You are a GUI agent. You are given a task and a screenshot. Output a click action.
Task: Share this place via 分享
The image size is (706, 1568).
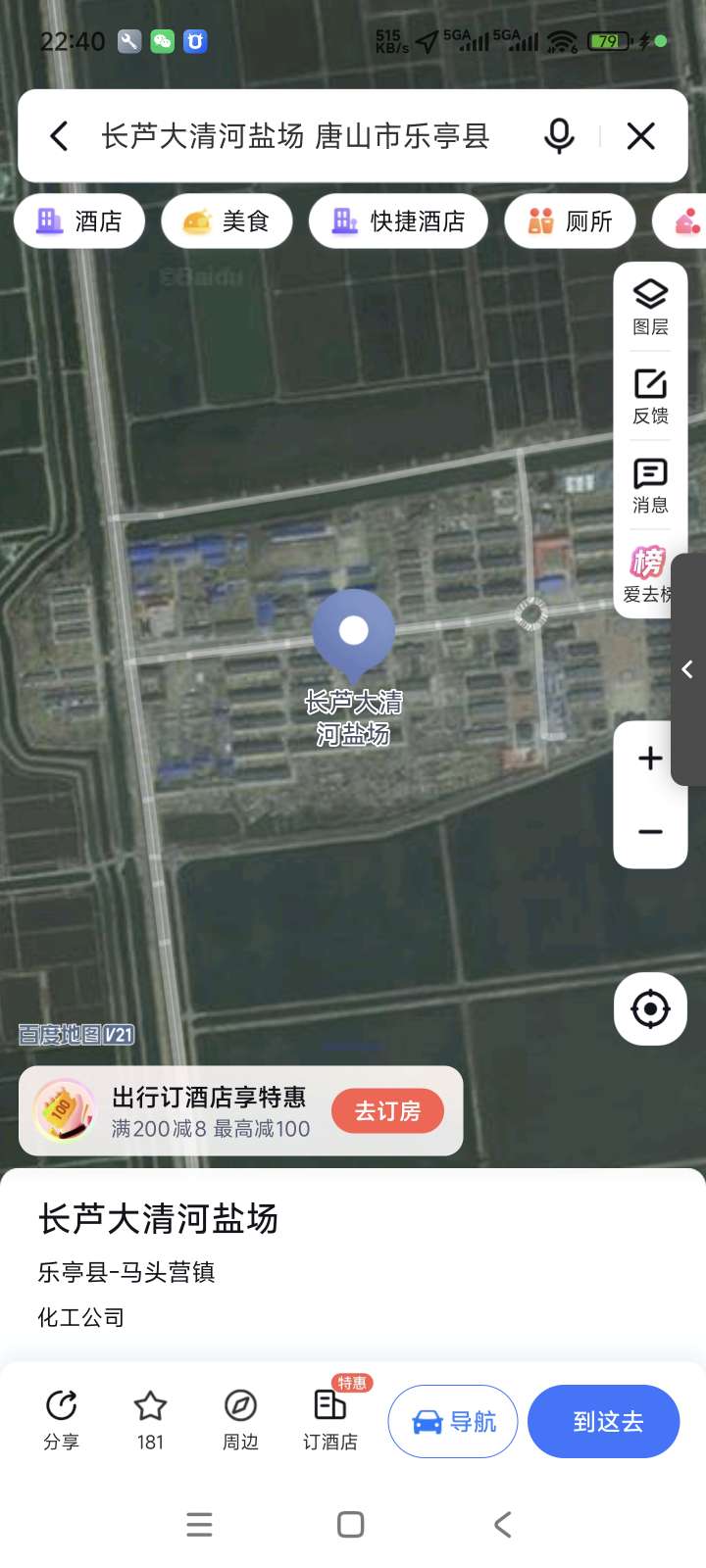click(x=61, y=1420)
